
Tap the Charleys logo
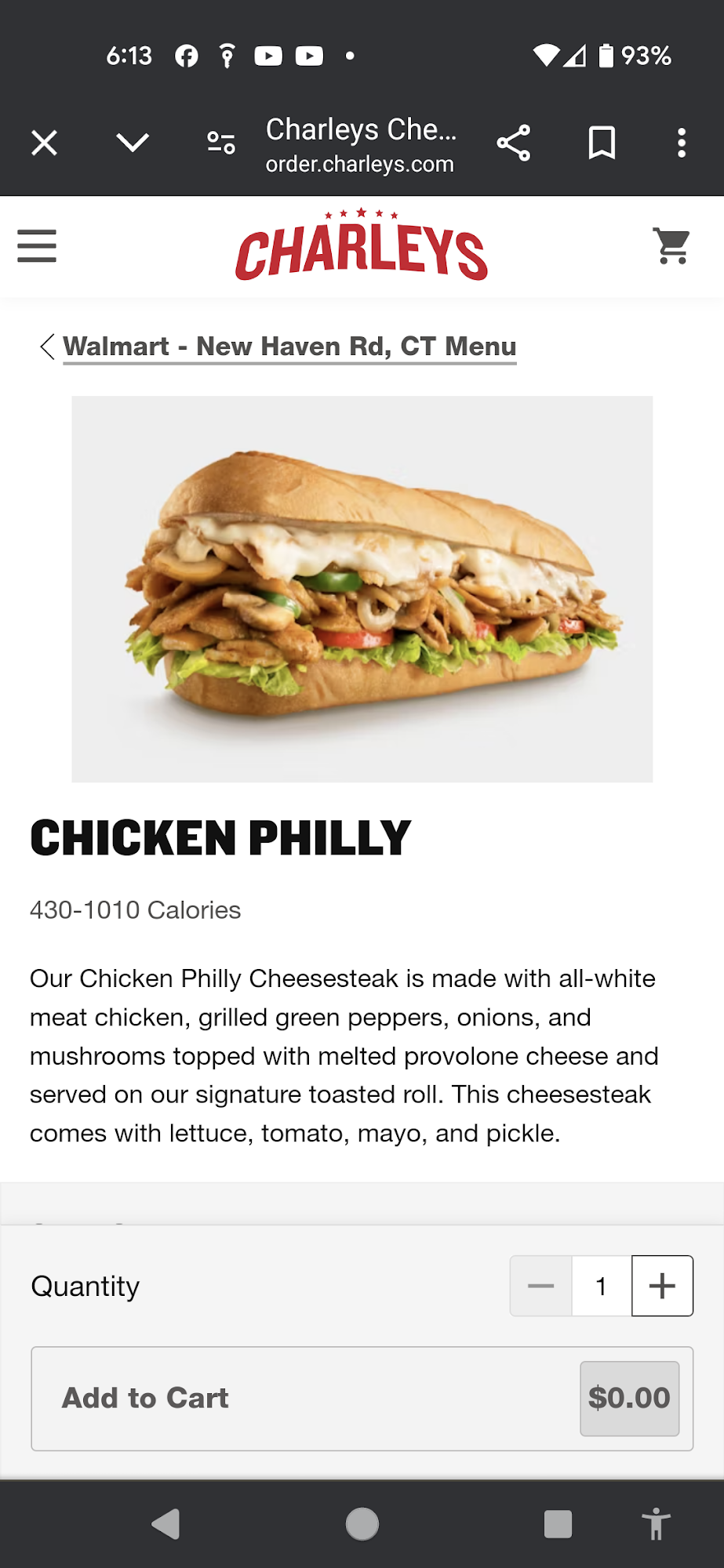point(362,245)
